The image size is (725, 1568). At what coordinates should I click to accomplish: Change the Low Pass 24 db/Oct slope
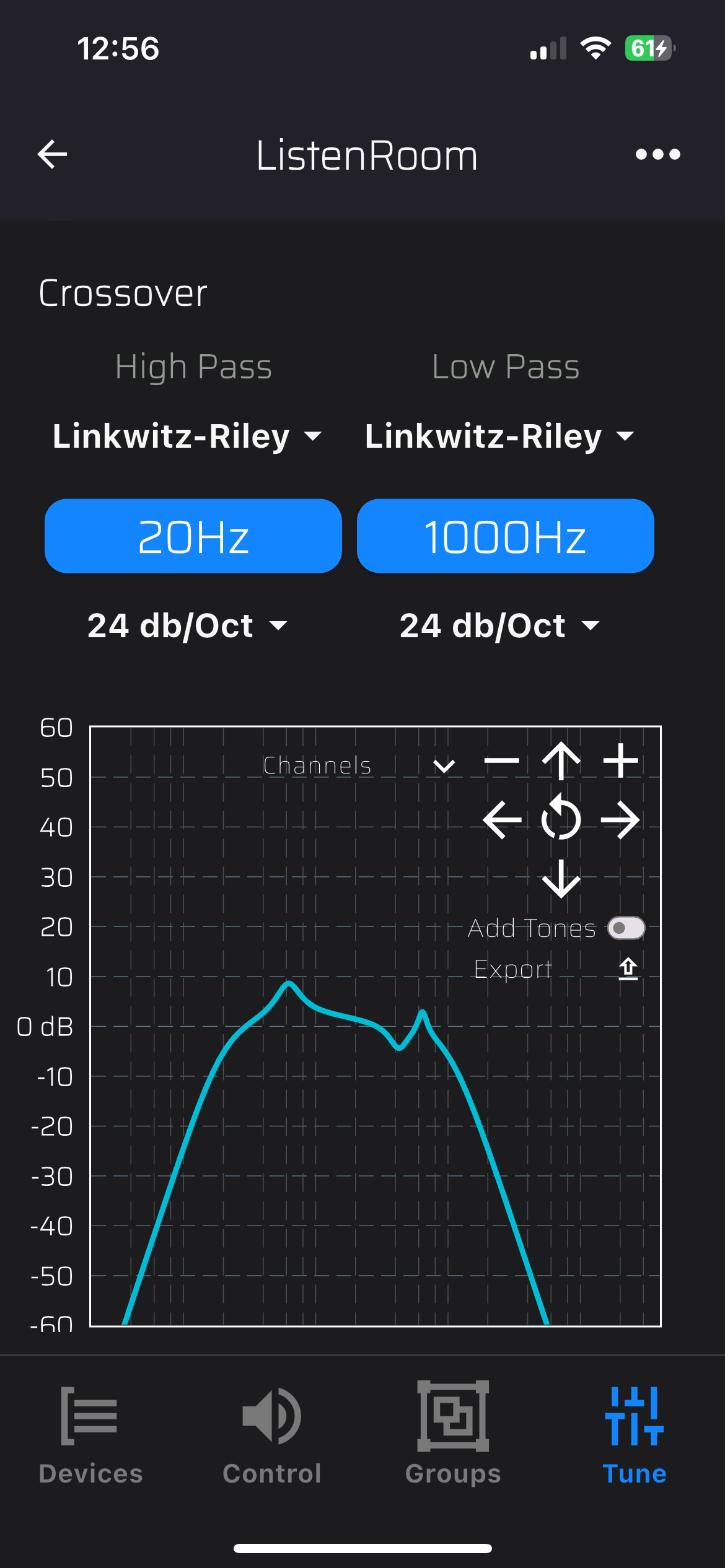499,625
